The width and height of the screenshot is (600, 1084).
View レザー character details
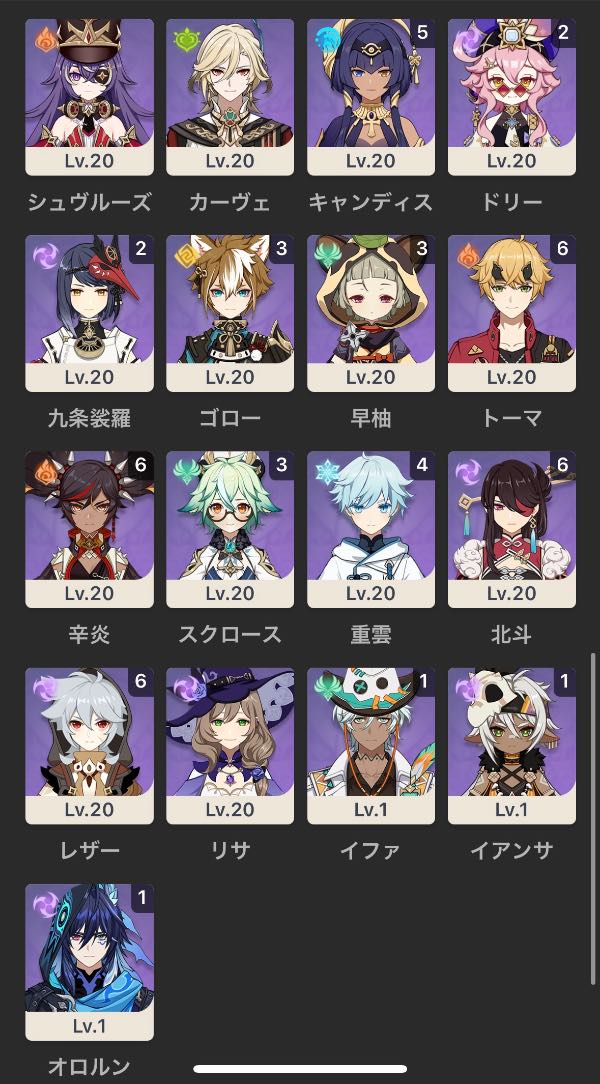pos(89,746)
